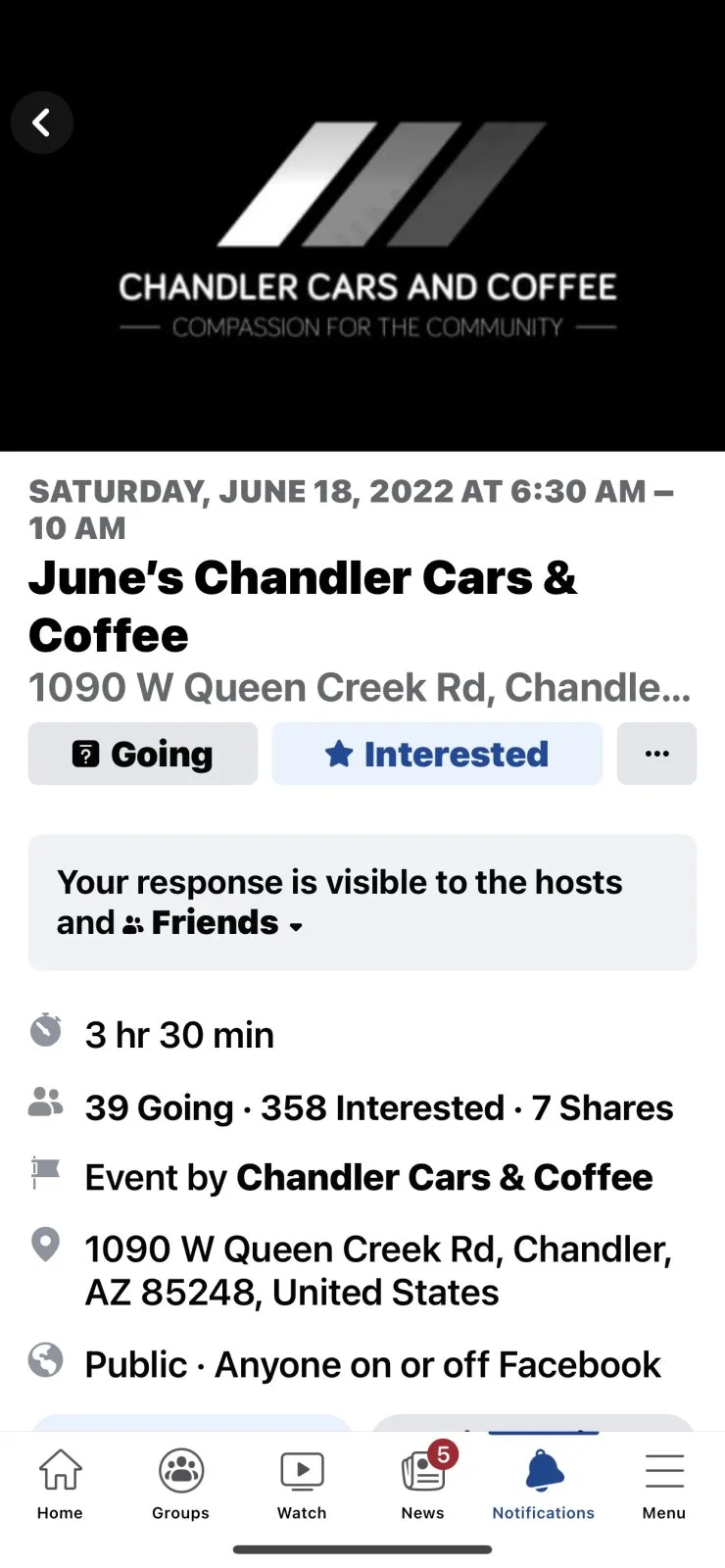Screen dimensions: 725x1568
Task: Switch to the Groups tab
Action: pos(181,1484)
